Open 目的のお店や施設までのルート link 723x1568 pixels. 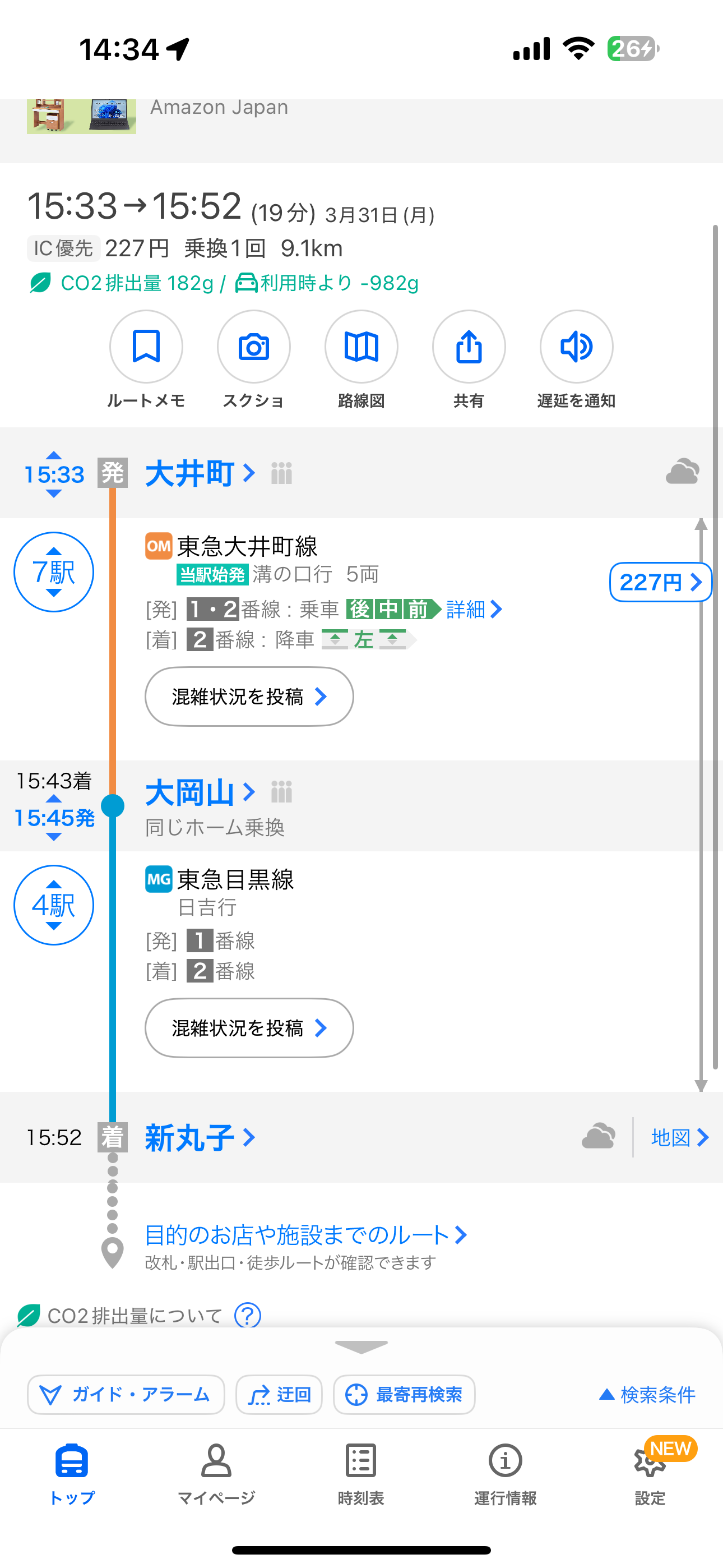pos(305,1235)
